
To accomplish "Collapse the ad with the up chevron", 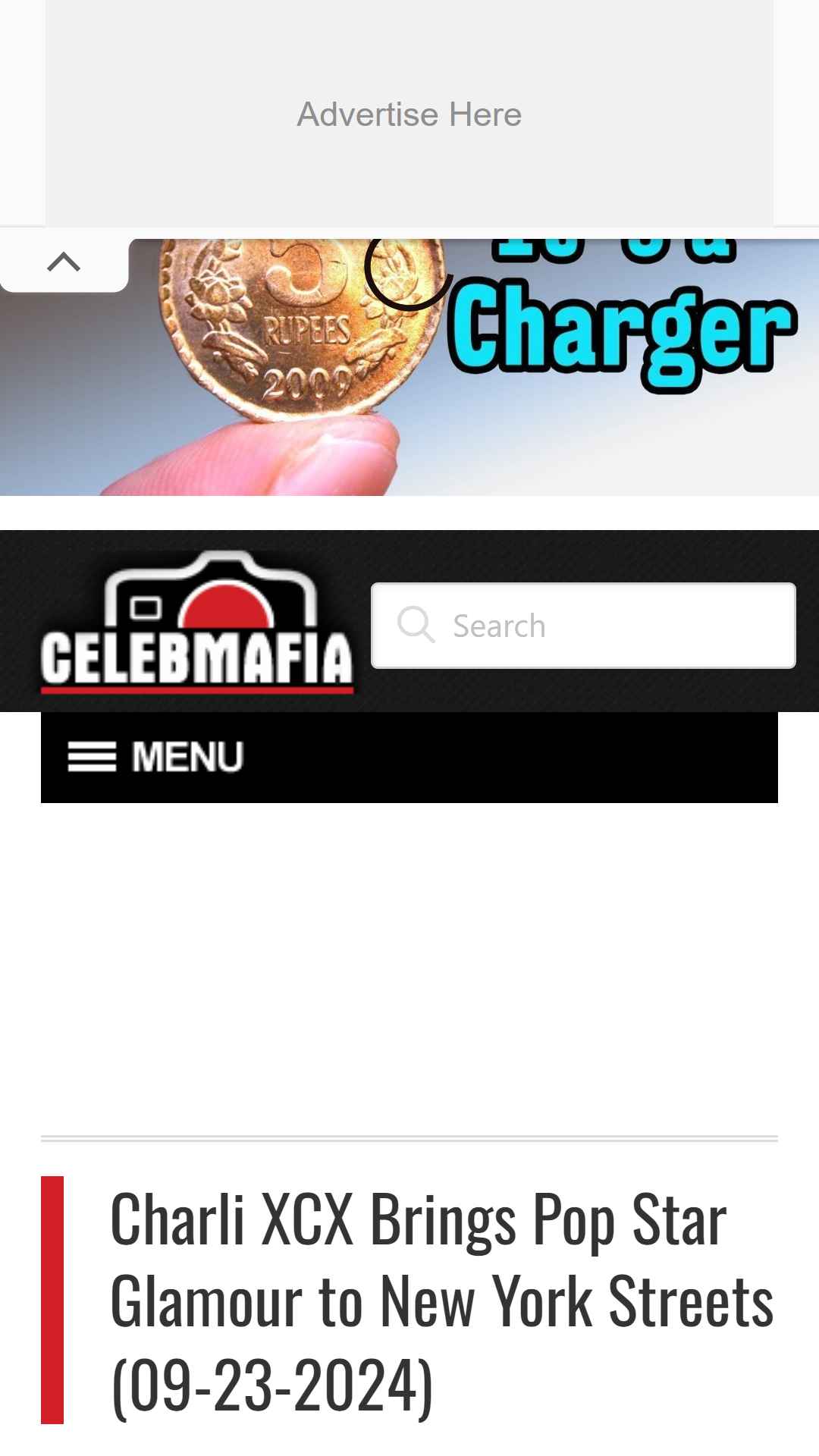I will coord(64,262).
